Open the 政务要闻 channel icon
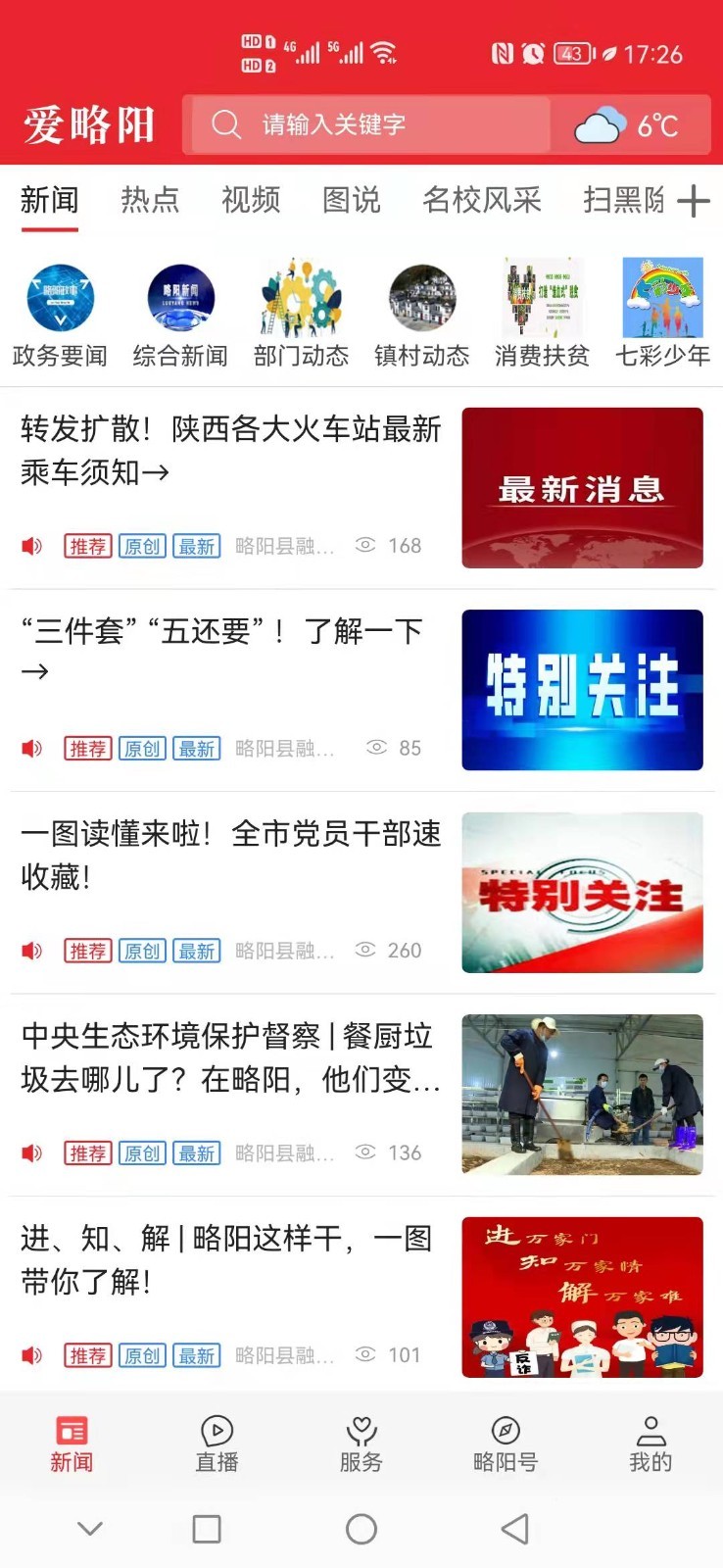 click(x=60, y=299)
